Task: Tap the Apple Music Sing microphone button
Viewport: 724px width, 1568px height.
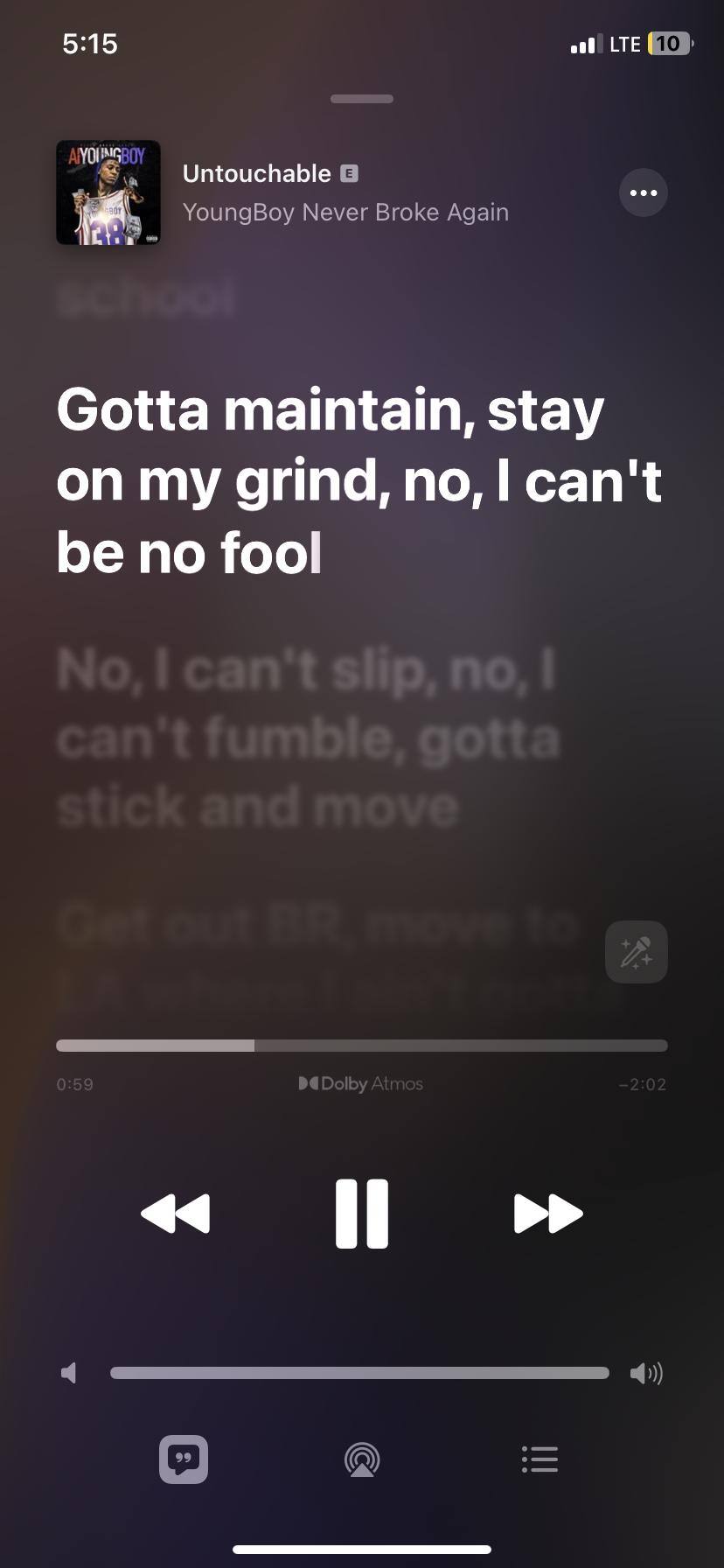Action: (636, 952)
